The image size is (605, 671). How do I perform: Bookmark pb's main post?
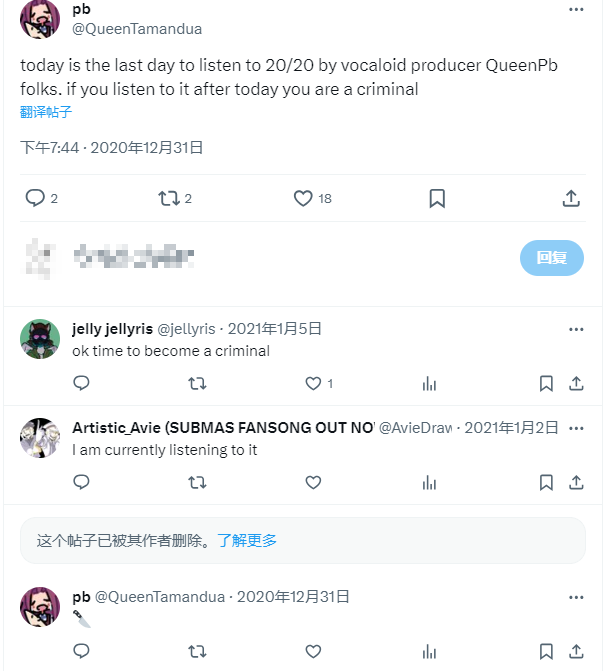pos(437,198)
